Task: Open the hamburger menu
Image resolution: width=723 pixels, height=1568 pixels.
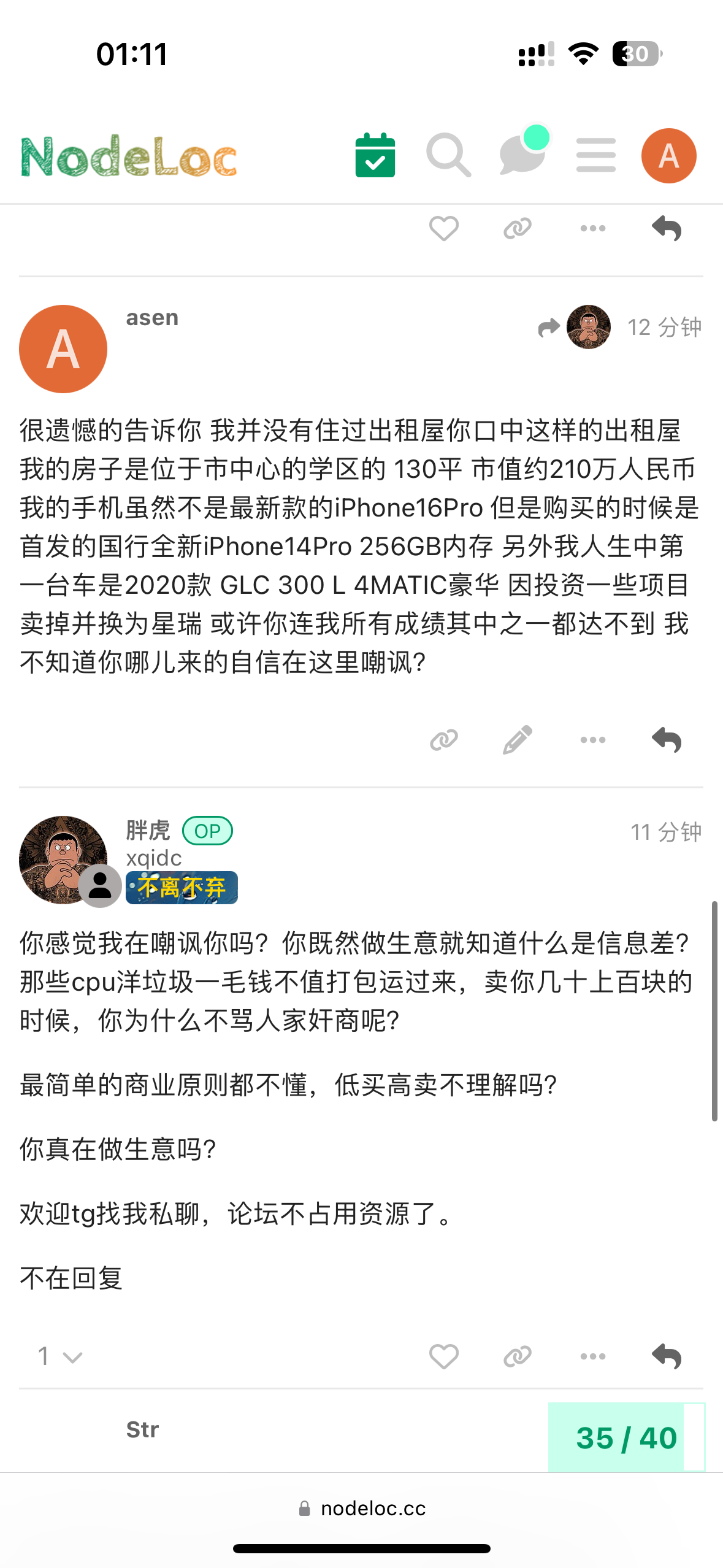Action: click(x=596, y=155)
